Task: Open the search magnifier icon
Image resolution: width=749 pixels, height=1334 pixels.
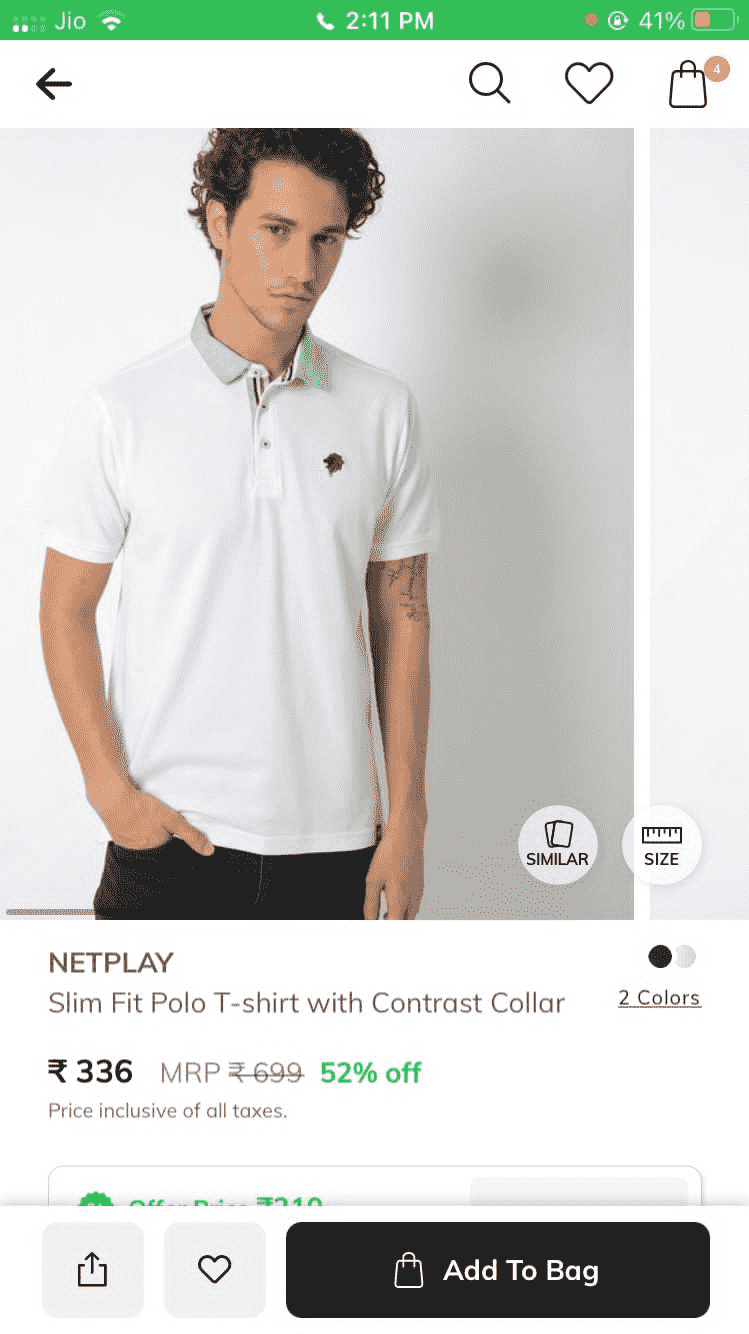Action: click(489, 83)
